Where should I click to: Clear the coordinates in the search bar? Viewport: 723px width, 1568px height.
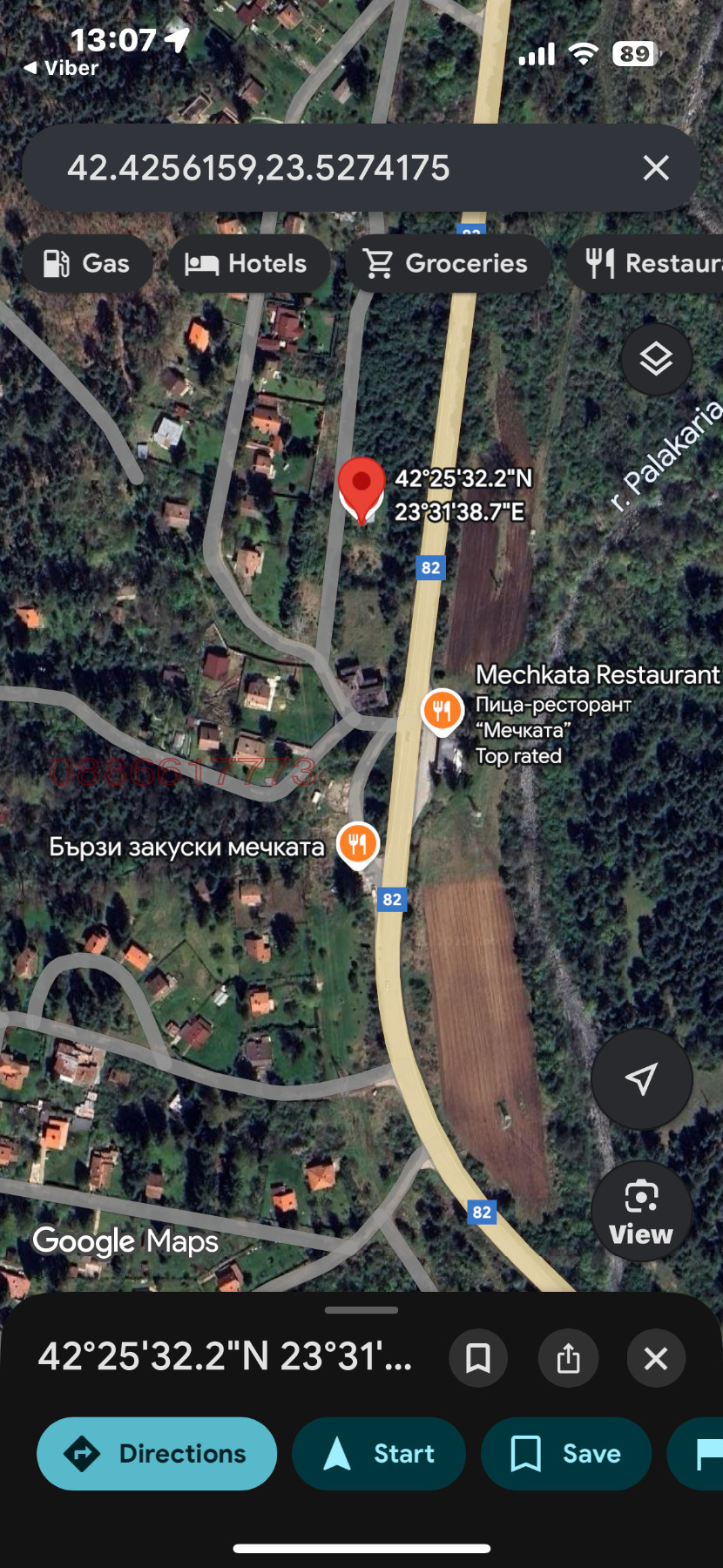(x=656, y=167)
